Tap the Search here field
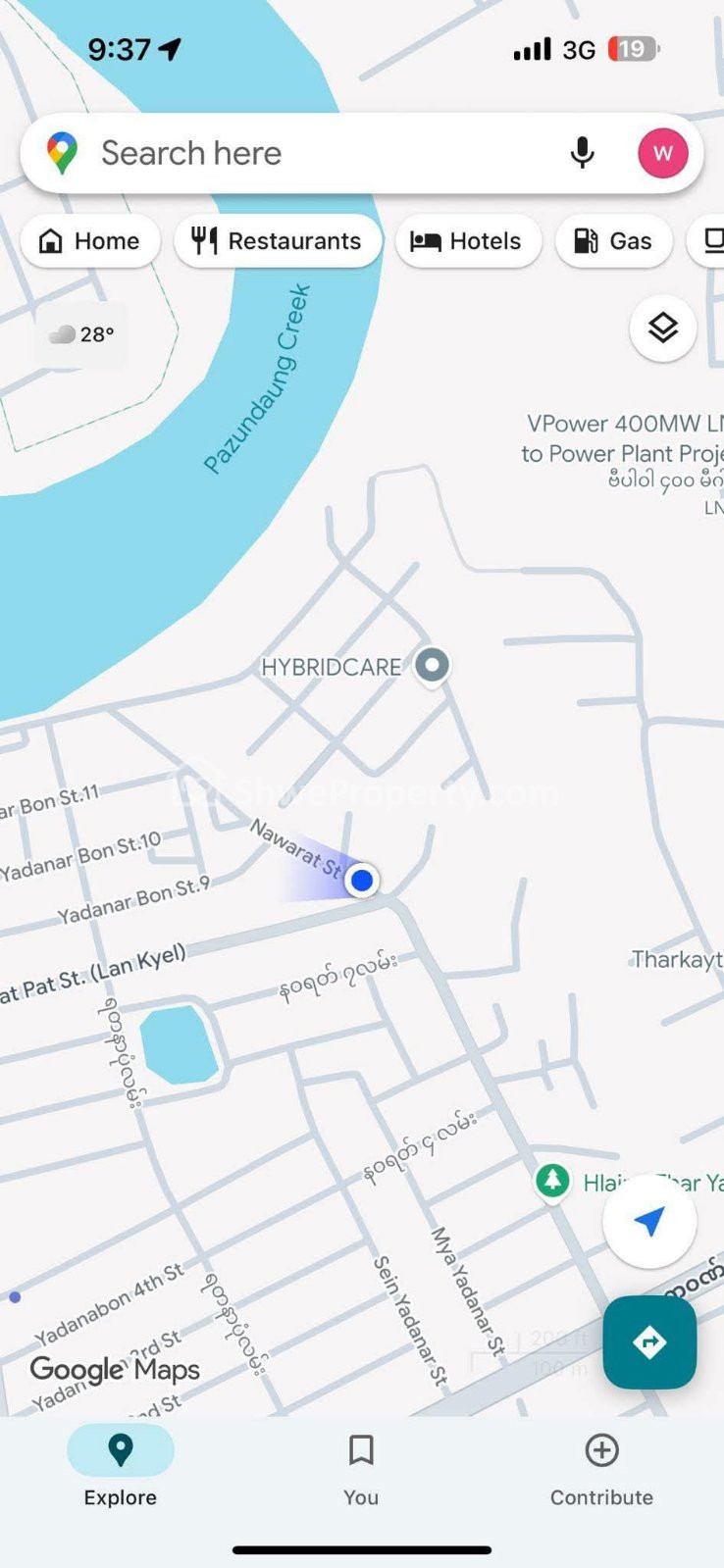Viewport: 724px width, 1568px height. tap(294, 154)
